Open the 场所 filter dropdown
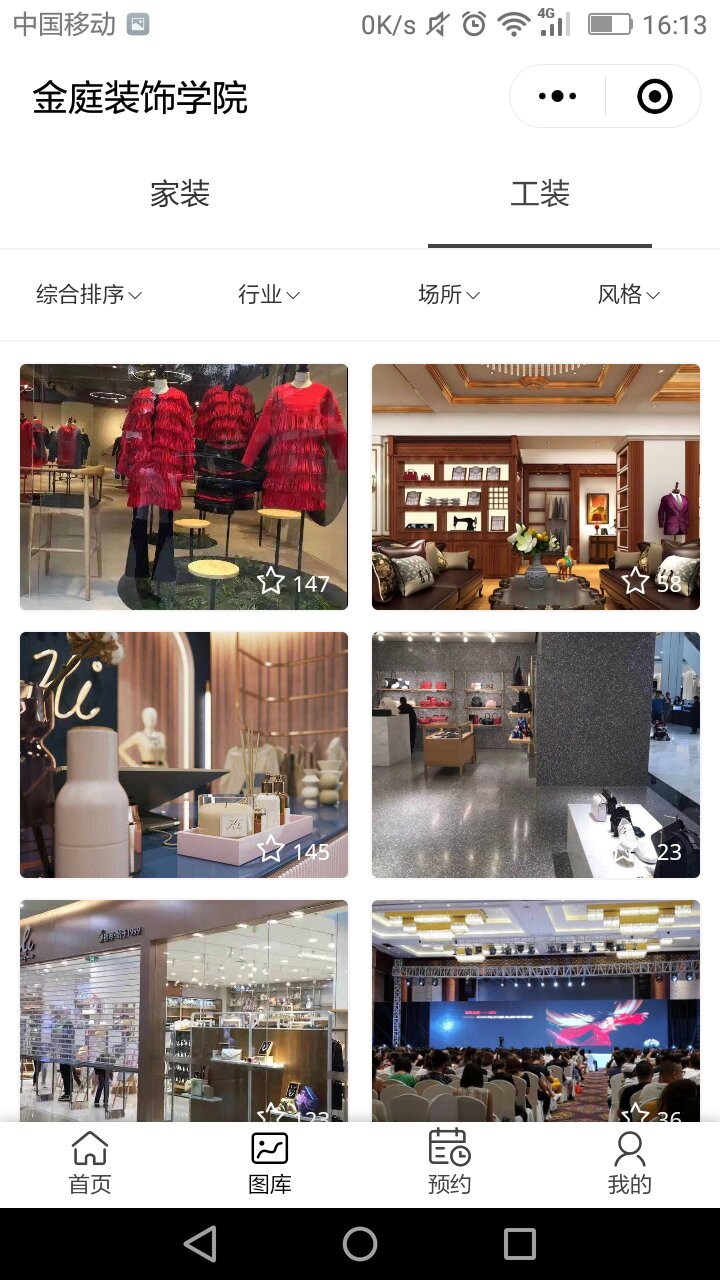This screenshot has width=720, height=1280. 449,295
